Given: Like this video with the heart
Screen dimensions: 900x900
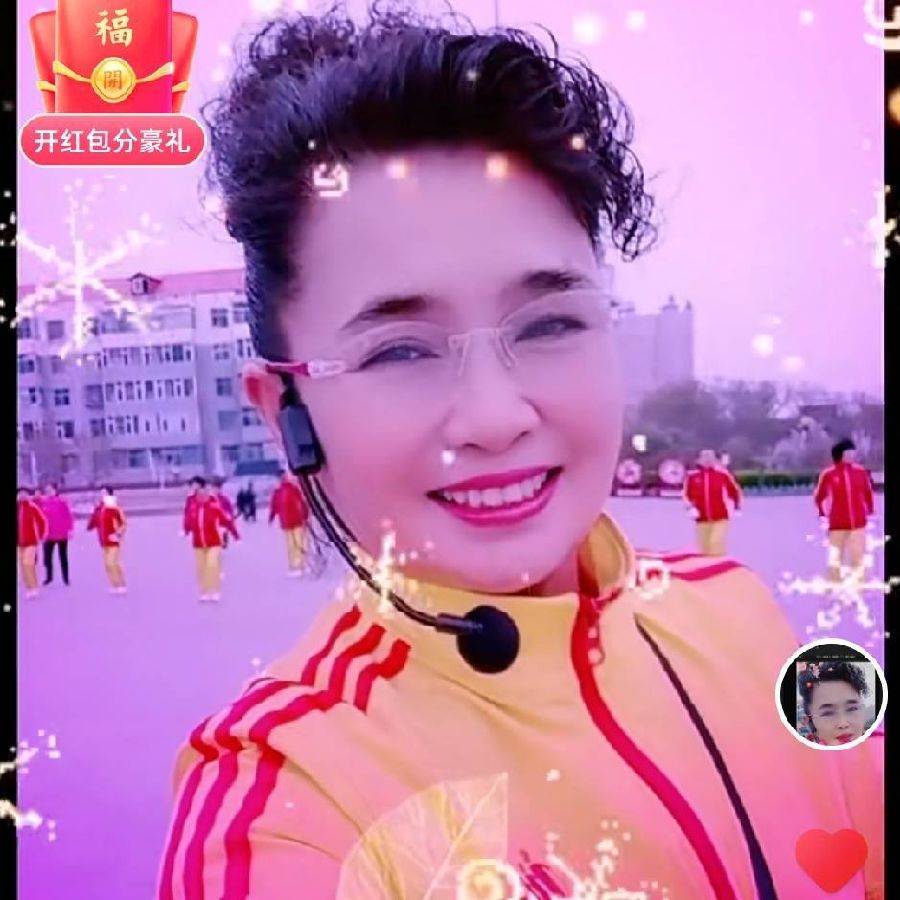Looking at the screenshot, I should (831, 858).
